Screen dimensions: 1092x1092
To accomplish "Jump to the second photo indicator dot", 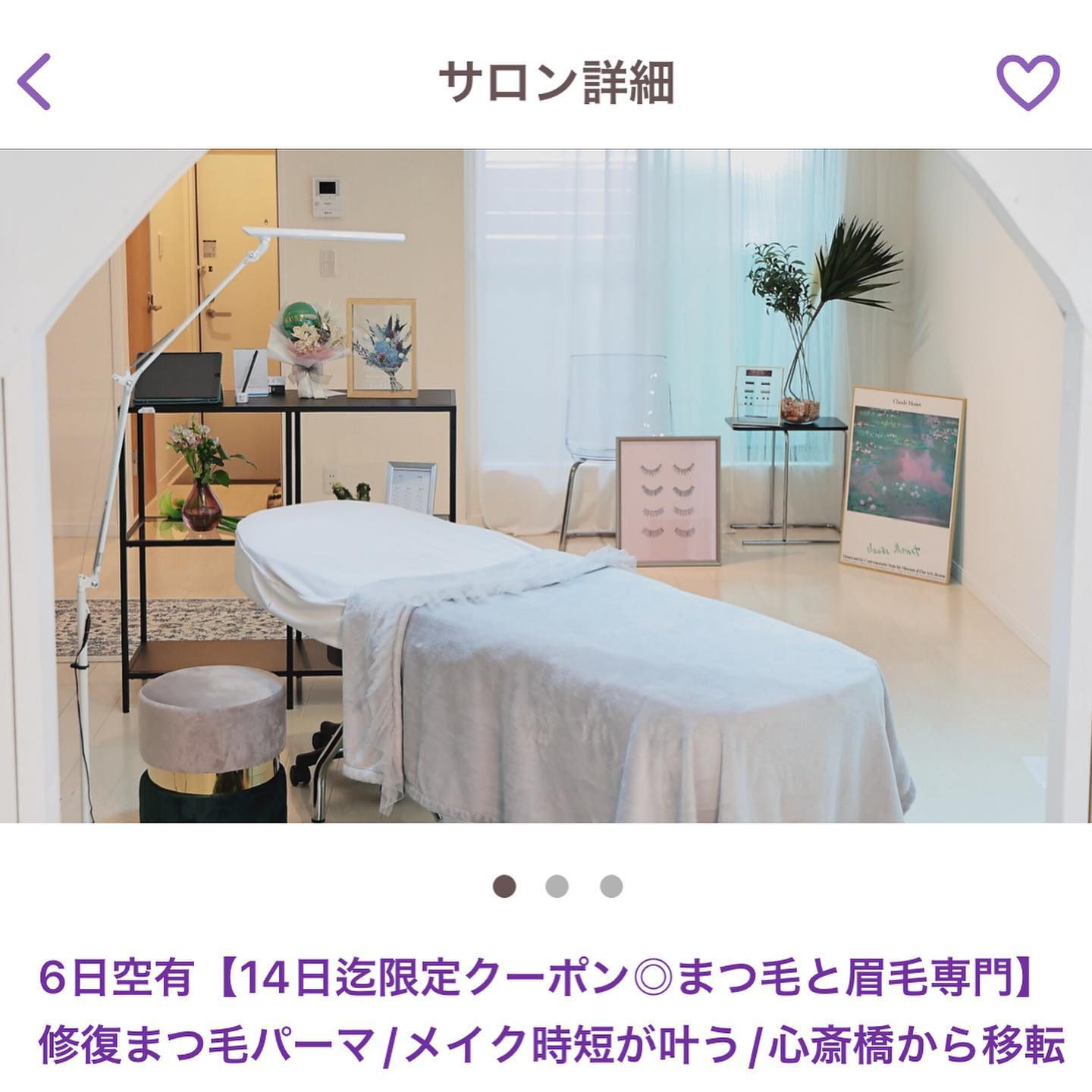I will tap(557, 886).
